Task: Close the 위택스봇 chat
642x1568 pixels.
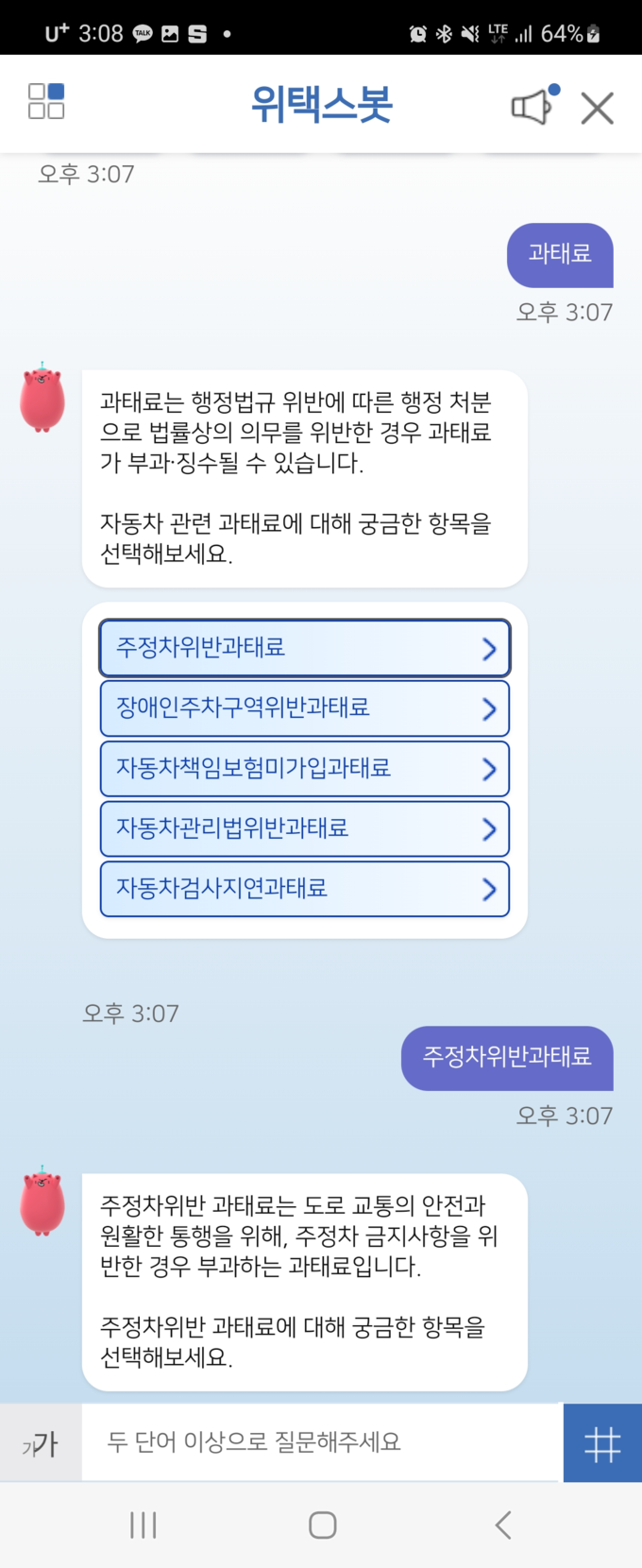Action: click(597, 108)
